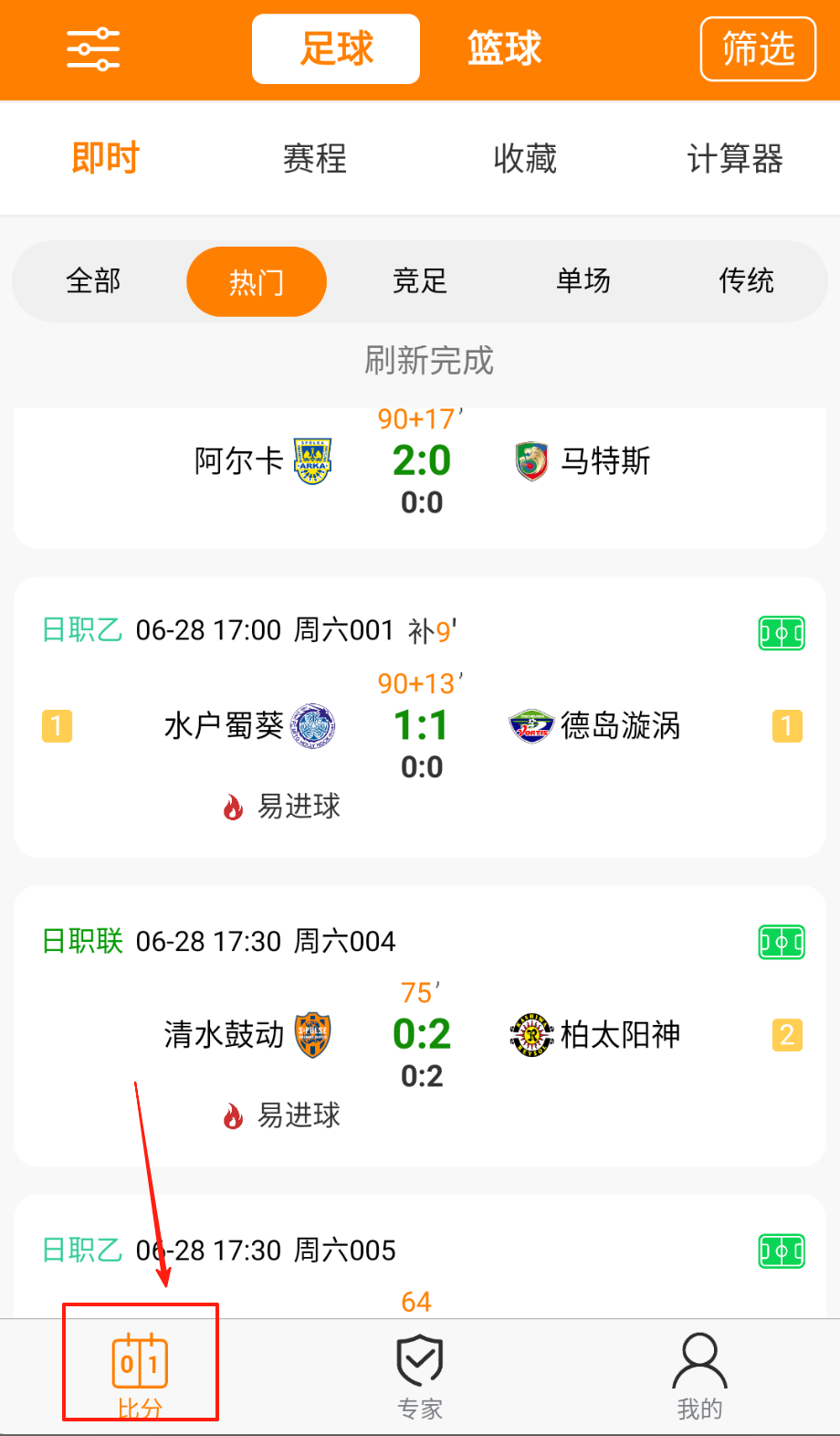This screenshot has height=1436, width=840.
Task: Open the 水户蜀葵 vs 德岛漩涡 match
Action: click(421, 726)
